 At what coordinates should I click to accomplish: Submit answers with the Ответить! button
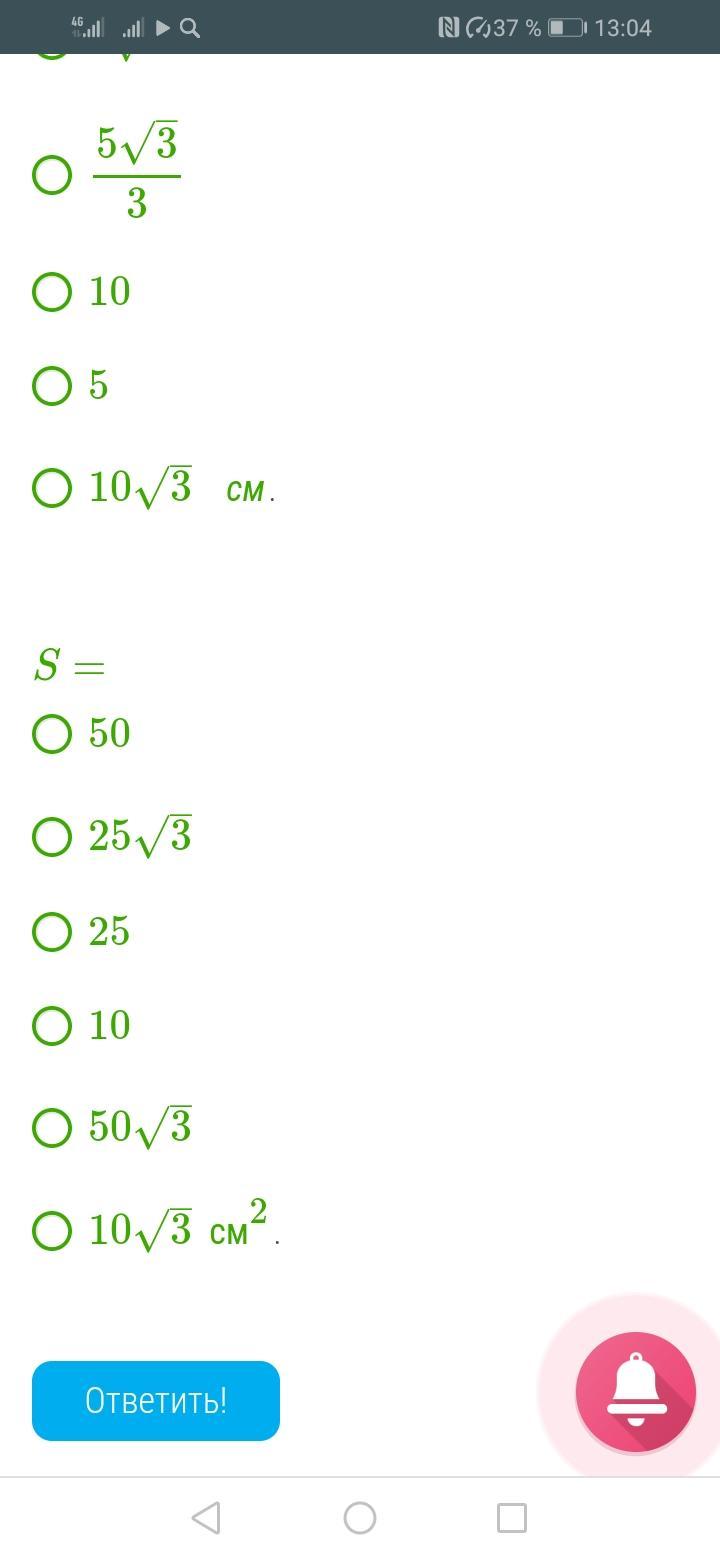[156, 1401]
